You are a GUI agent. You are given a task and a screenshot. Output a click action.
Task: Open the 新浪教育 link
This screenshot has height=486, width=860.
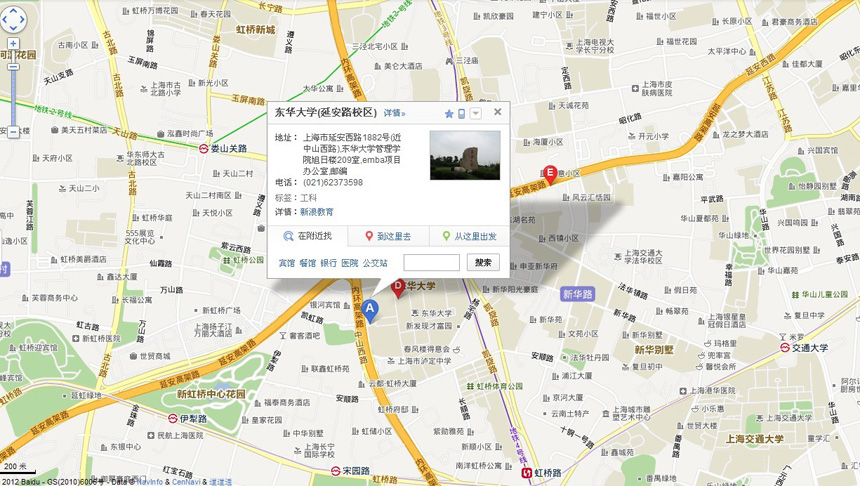coord(317,212)
